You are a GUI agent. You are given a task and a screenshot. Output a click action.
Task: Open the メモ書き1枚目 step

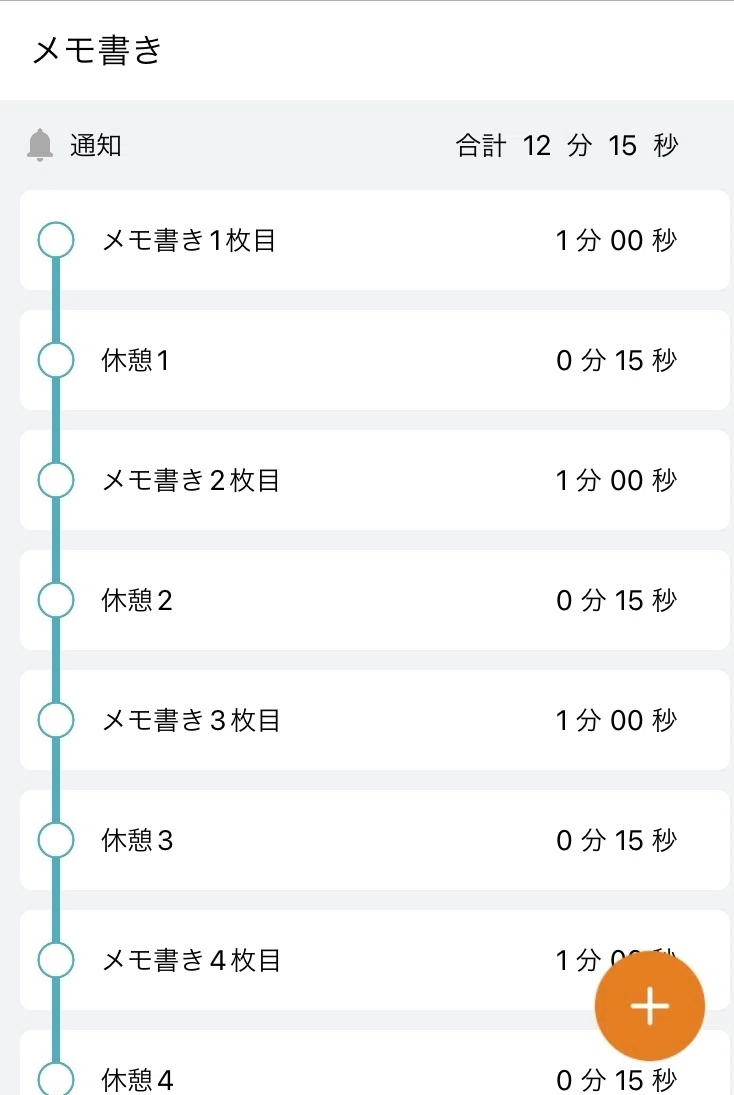(375, 240)
